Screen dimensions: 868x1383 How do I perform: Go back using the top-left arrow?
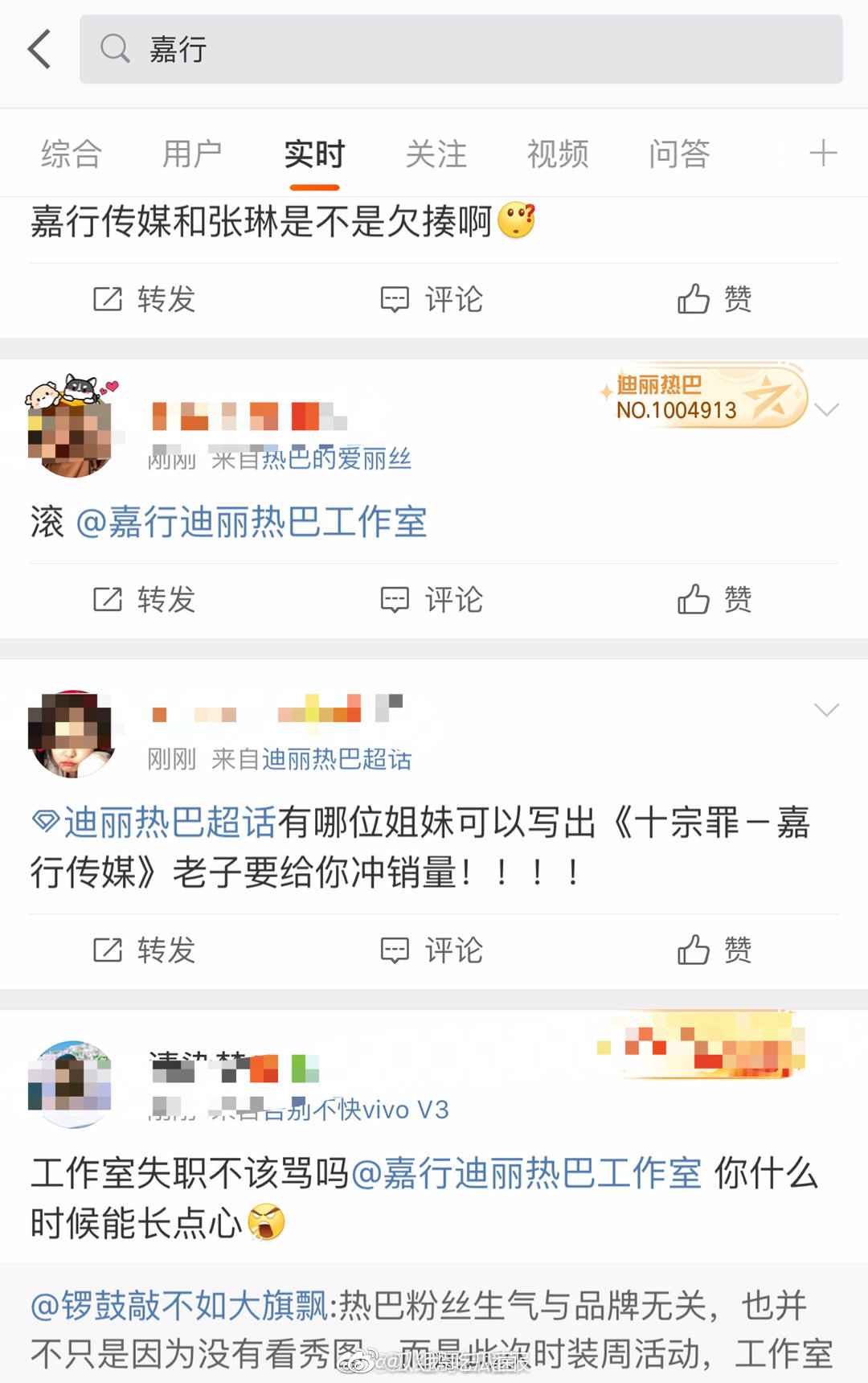39,49
